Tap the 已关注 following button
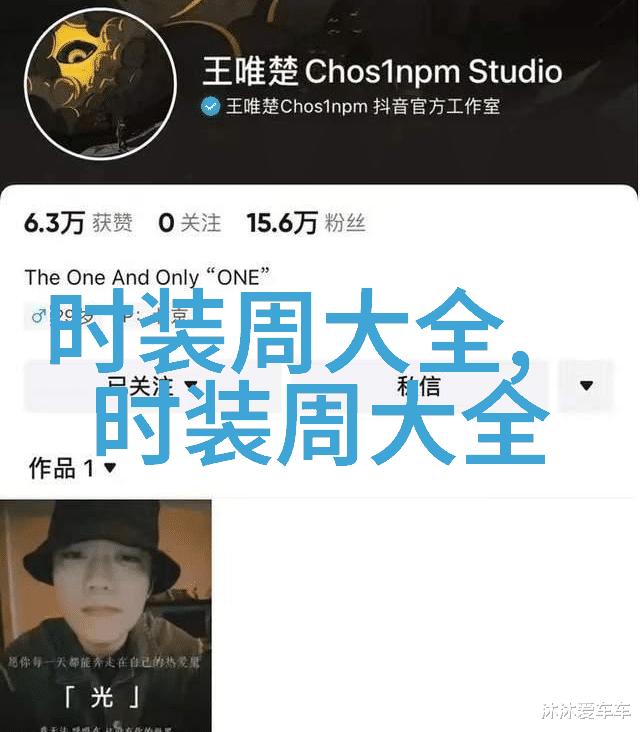The width and height of the screenshot is (640, 732). pos(152,385)
